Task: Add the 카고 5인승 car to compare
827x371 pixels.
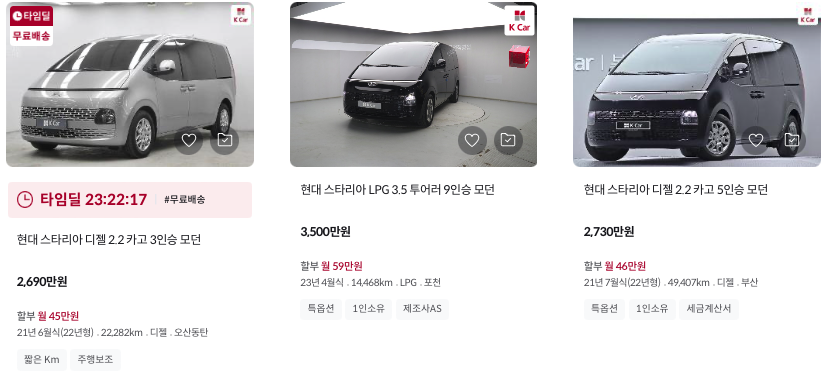Action: point(792,140)
